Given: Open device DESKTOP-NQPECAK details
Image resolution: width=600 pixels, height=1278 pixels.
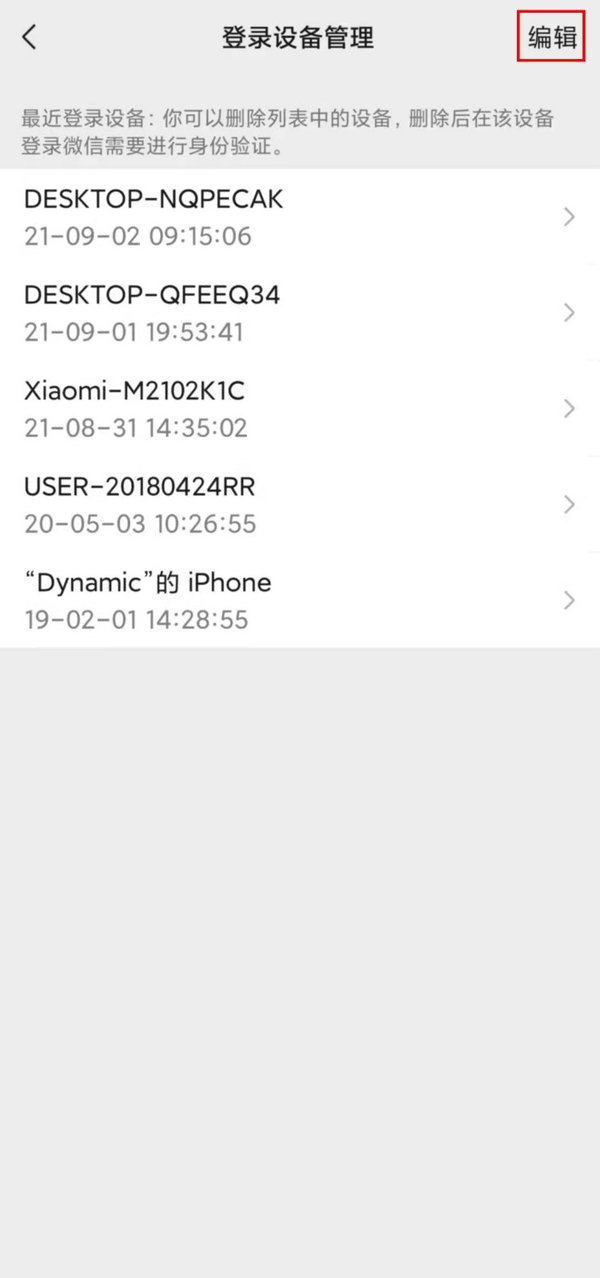Looking at the screenshot, I should (x=300, y=217).
